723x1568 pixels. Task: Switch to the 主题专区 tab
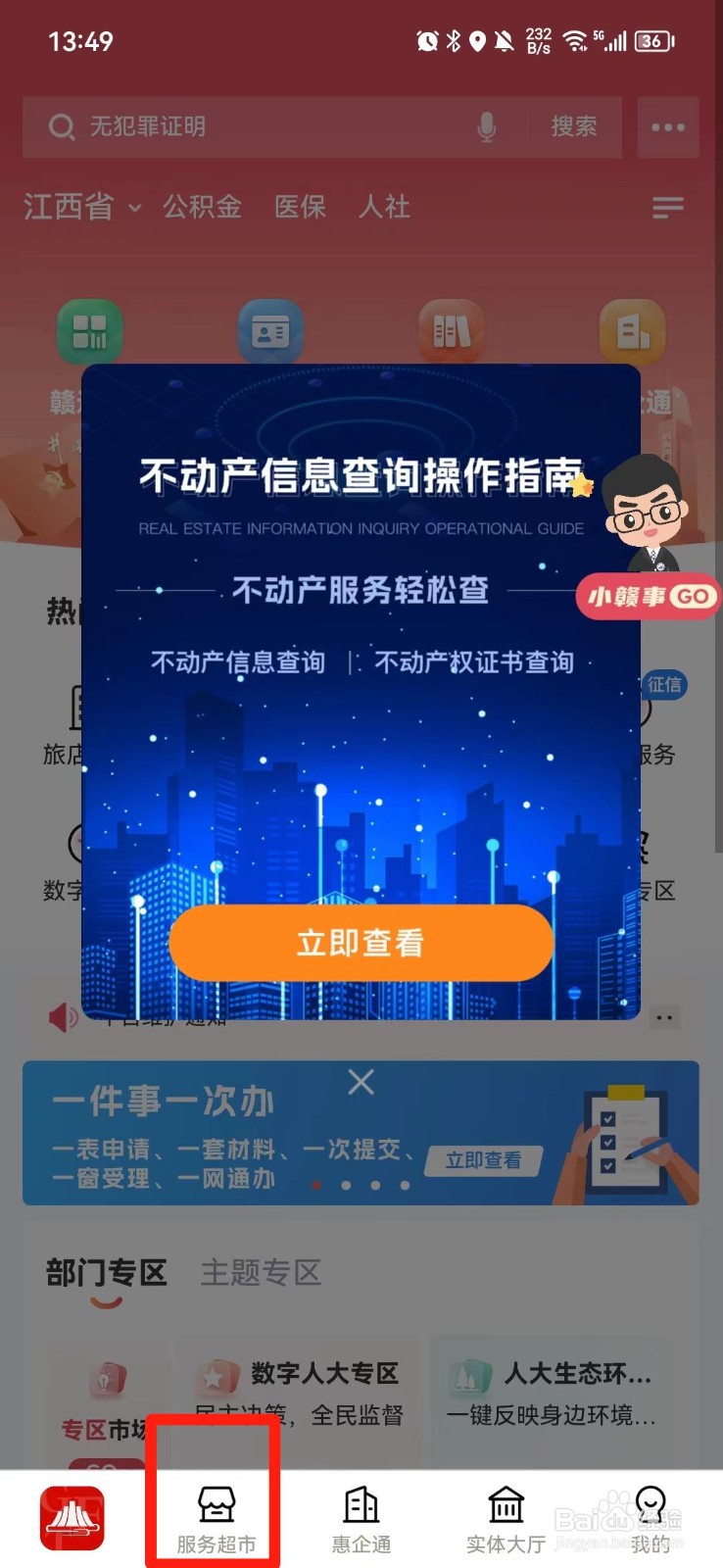point(261,1273)
